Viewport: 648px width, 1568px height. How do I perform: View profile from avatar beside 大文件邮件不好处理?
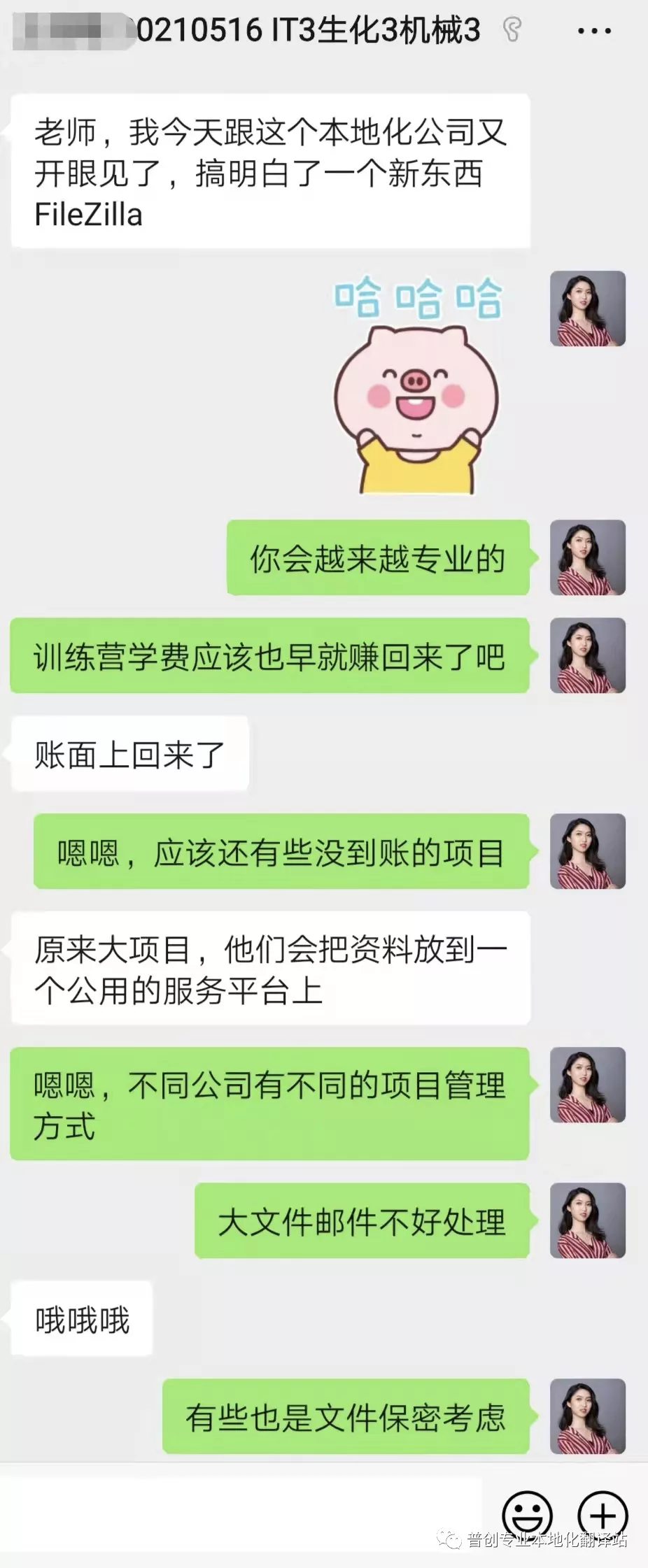(x=587, y=1220)
